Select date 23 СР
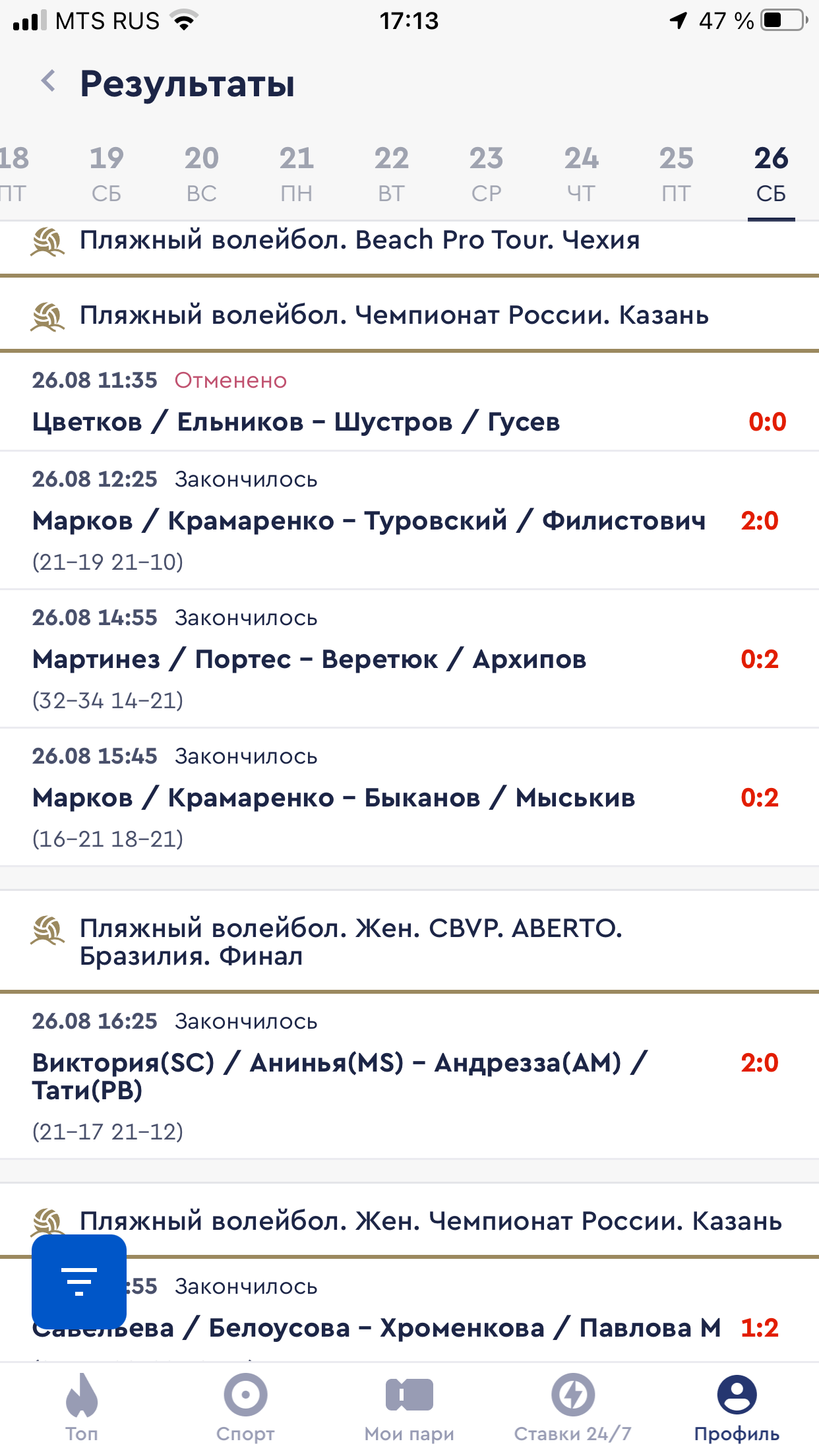The image size is (819, 1456). click(x=486, y=173)
